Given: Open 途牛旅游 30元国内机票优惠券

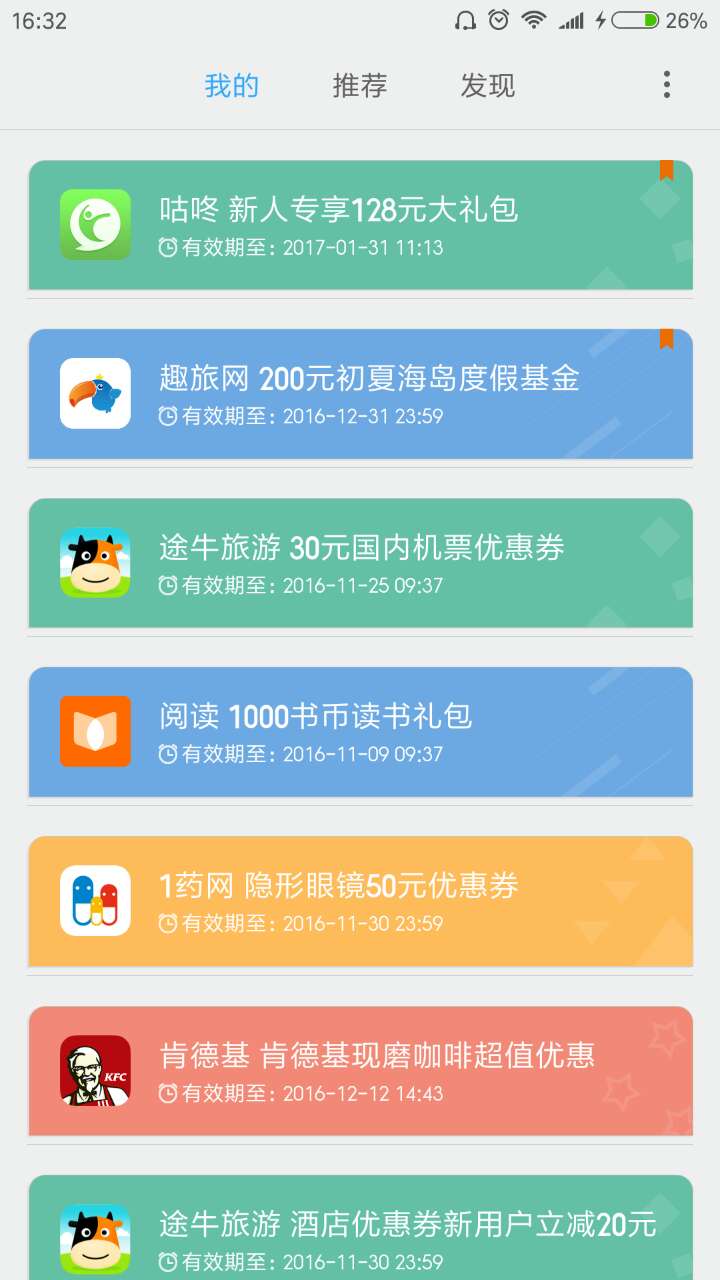Looking at the screenshot, I should coord(360,563).
